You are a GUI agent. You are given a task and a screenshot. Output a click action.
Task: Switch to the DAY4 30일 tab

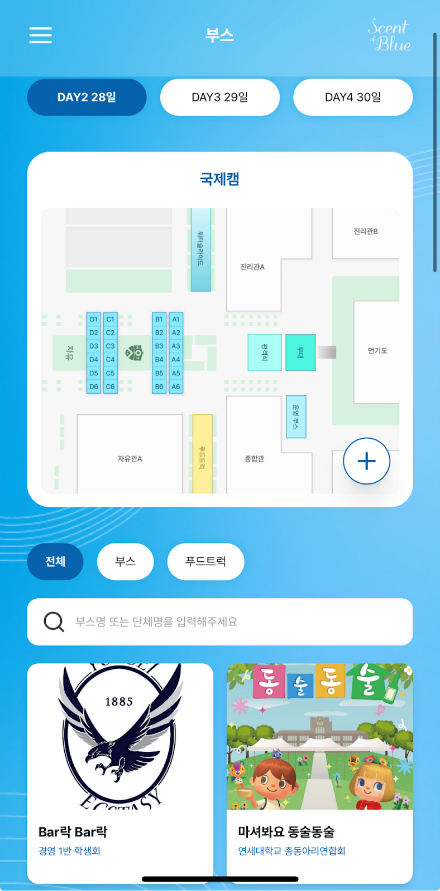[353, 97]
